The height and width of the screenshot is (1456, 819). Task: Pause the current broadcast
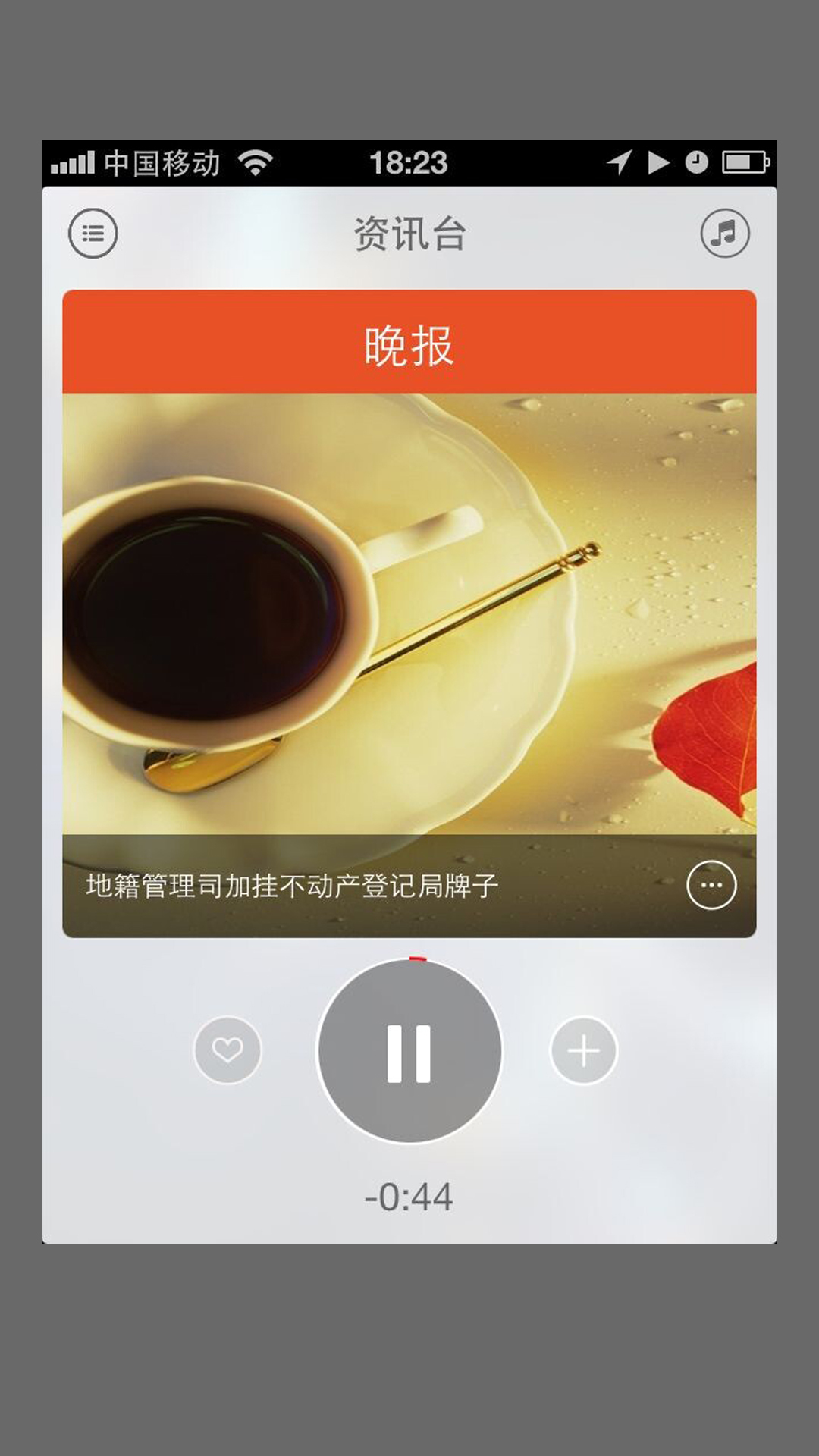tap(409, 1052)
